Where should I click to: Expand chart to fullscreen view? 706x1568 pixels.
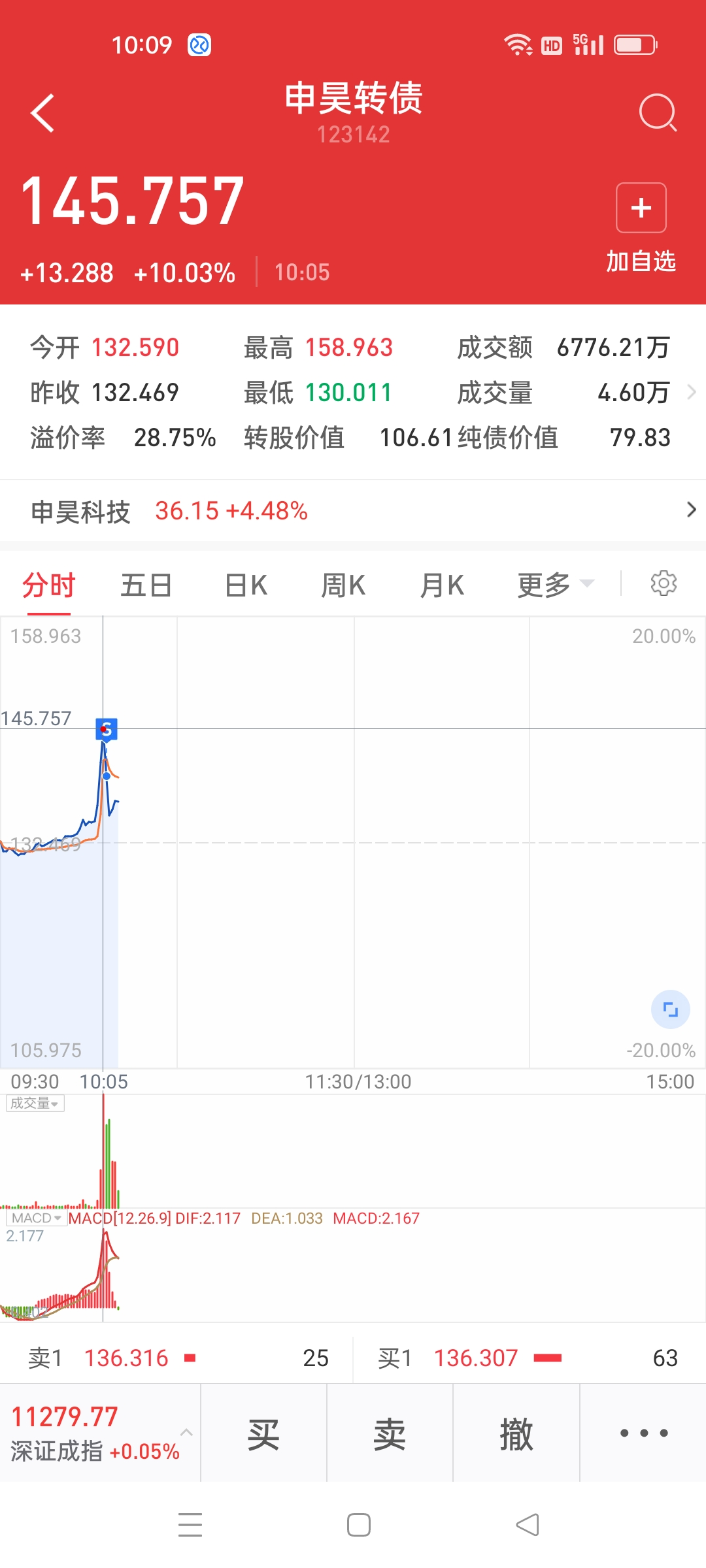coord(670,1009)
